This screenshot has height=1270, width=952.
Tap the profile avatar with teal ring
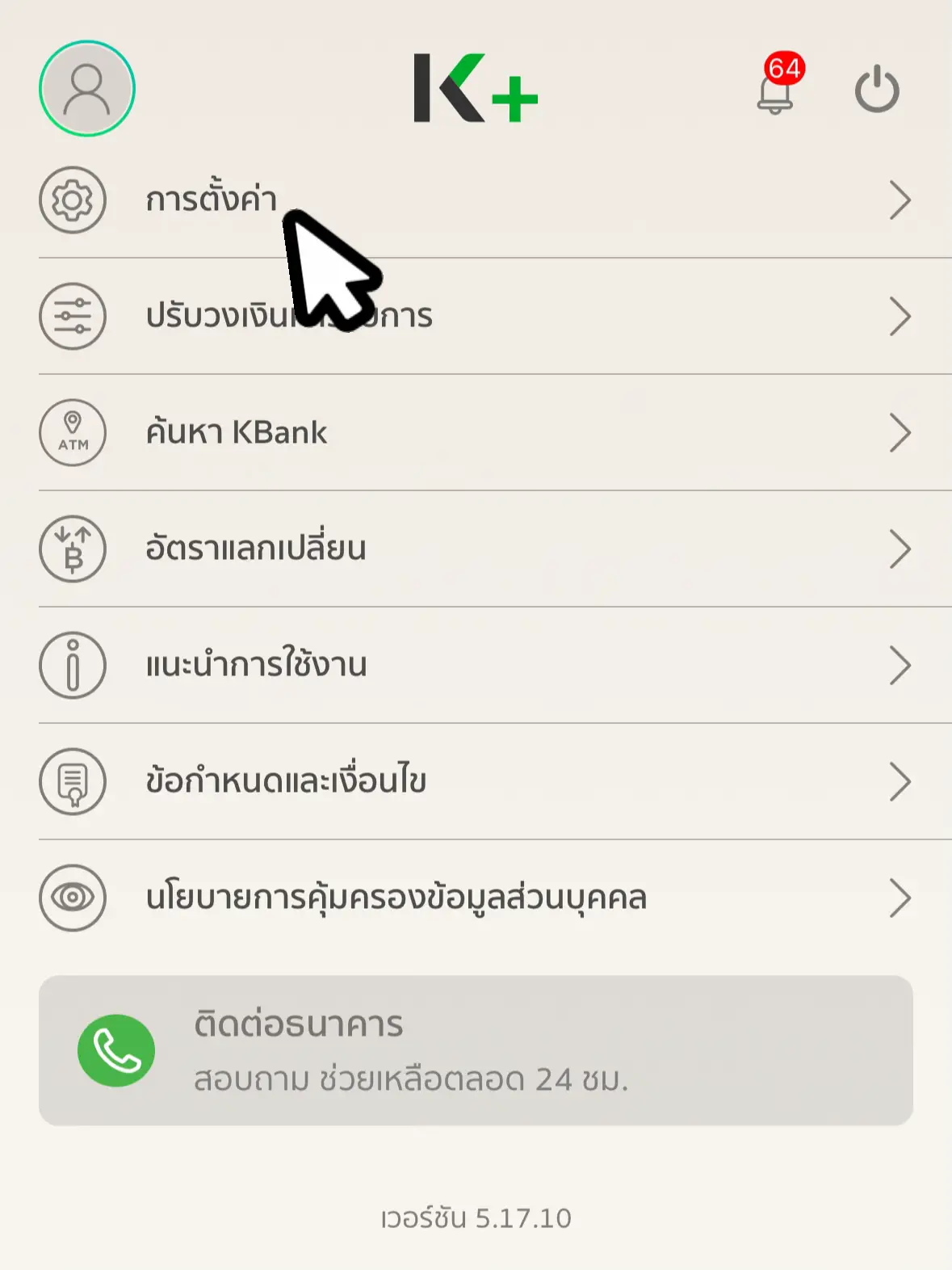(86, 87)
